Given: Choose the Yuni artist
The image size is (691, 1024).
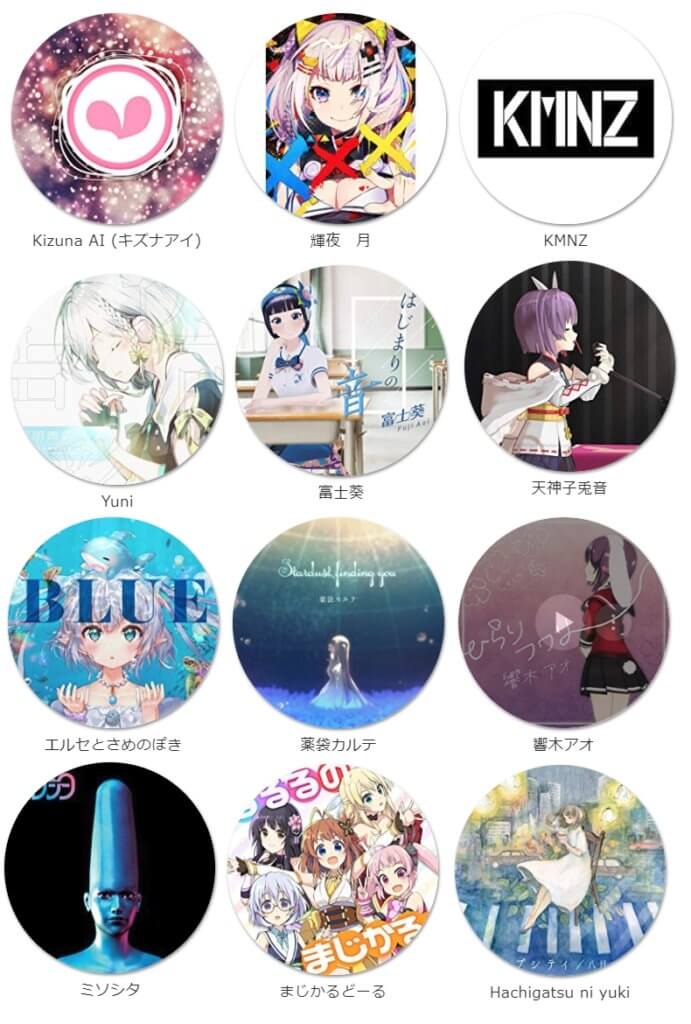Looking at the screenshot, I should tap(116, 371).
